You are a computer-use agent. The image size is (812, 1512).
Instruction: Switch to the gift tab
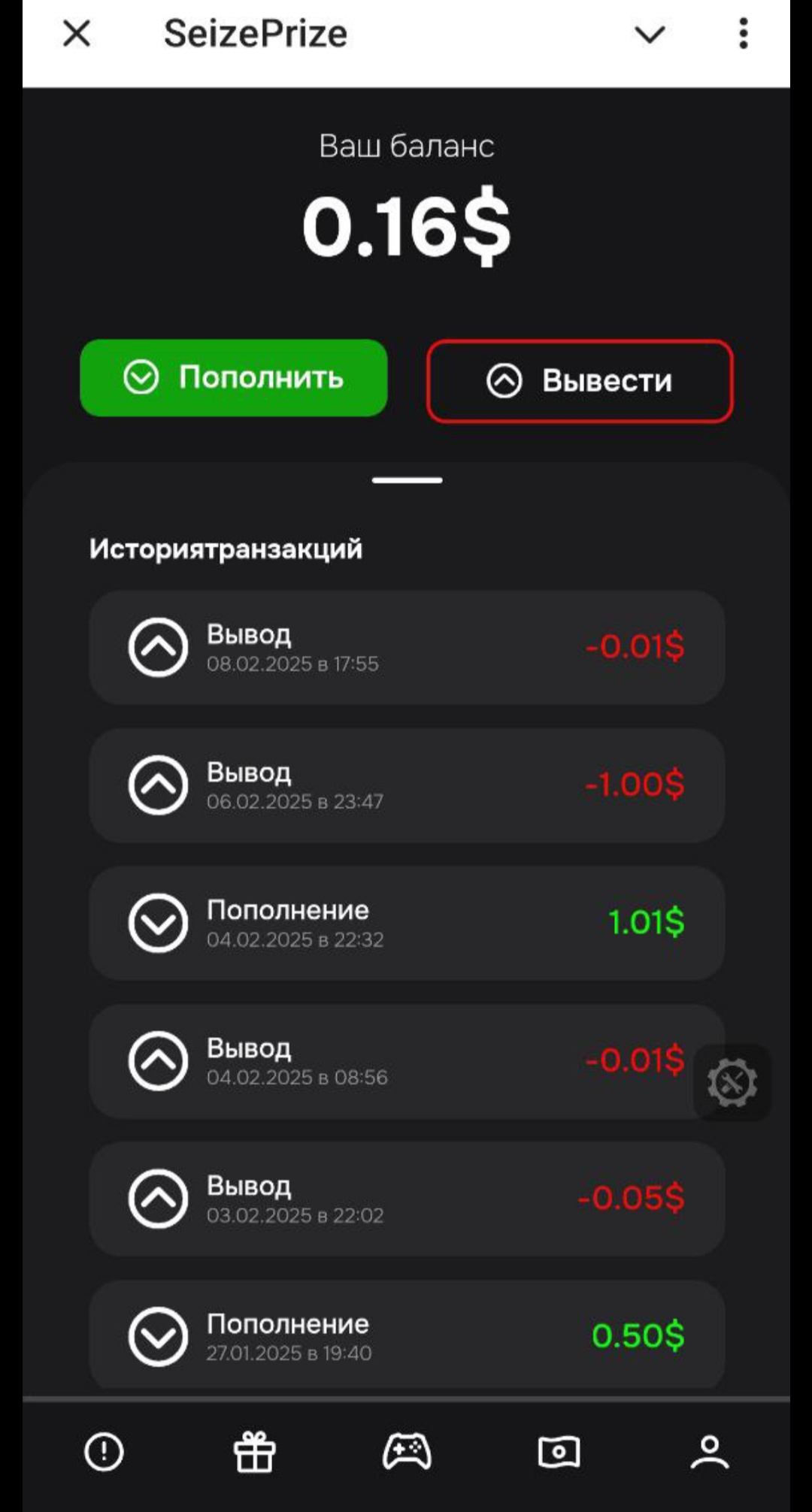(x=255, y=1451)
